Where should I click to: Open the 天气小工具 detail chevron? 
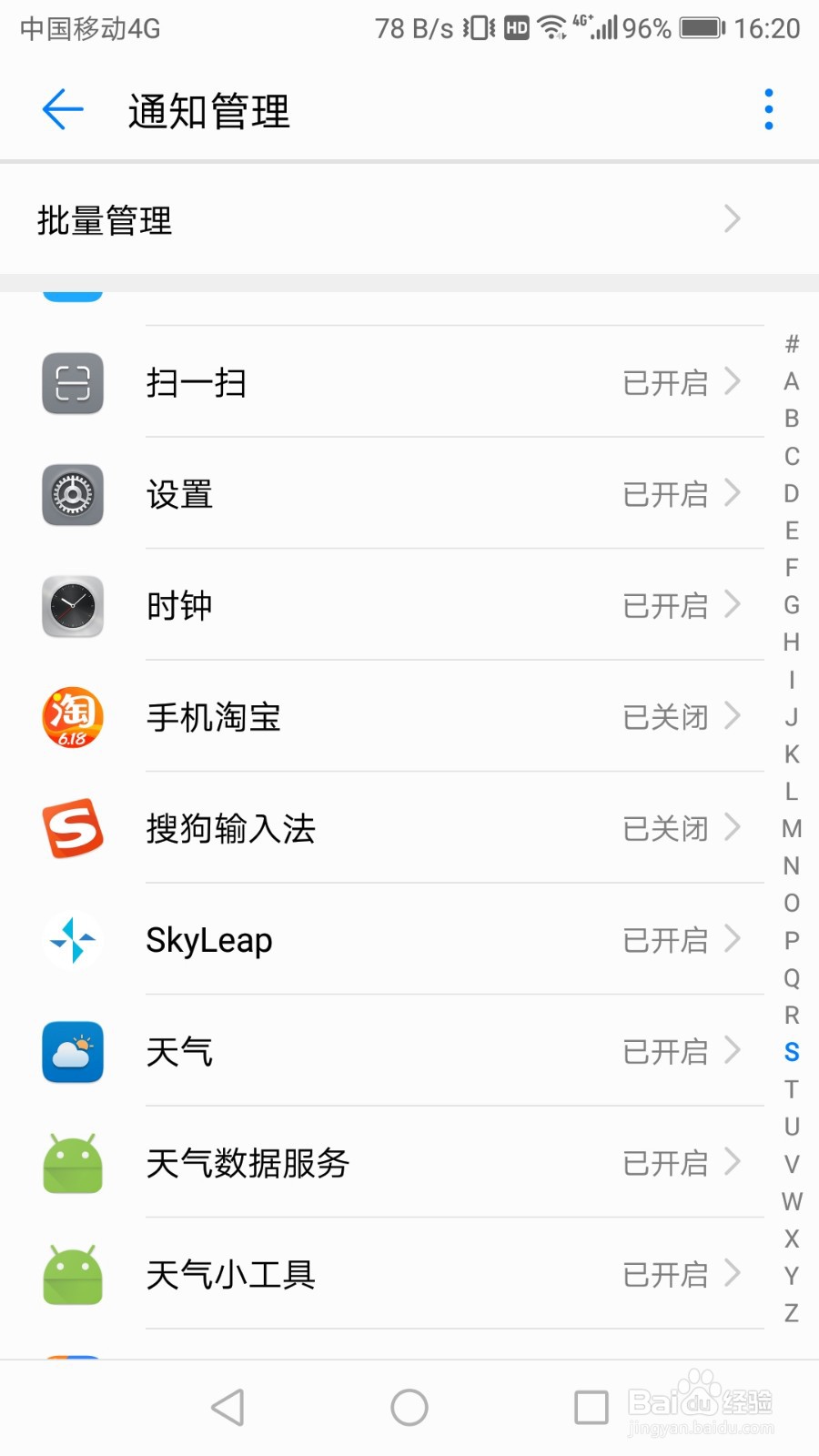[x=734, y=1275]
